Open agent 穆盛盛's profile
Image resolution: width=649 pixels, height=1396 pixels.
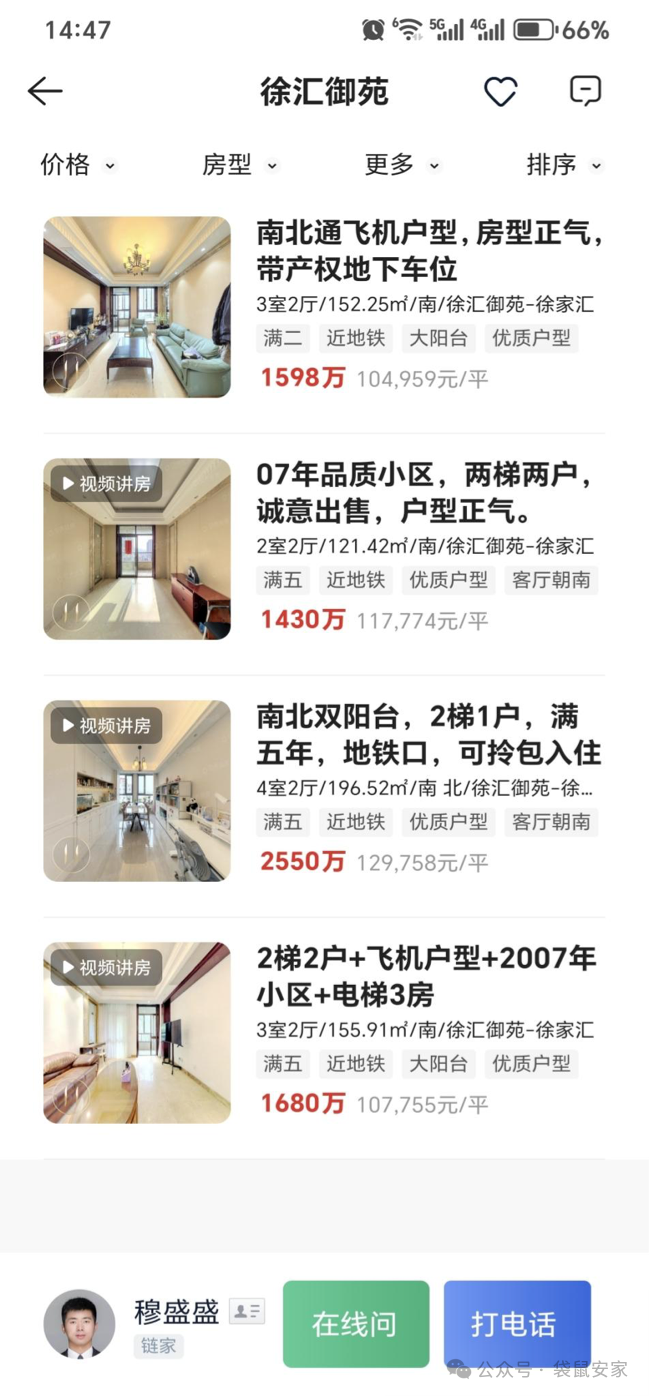click(177, 1313)
